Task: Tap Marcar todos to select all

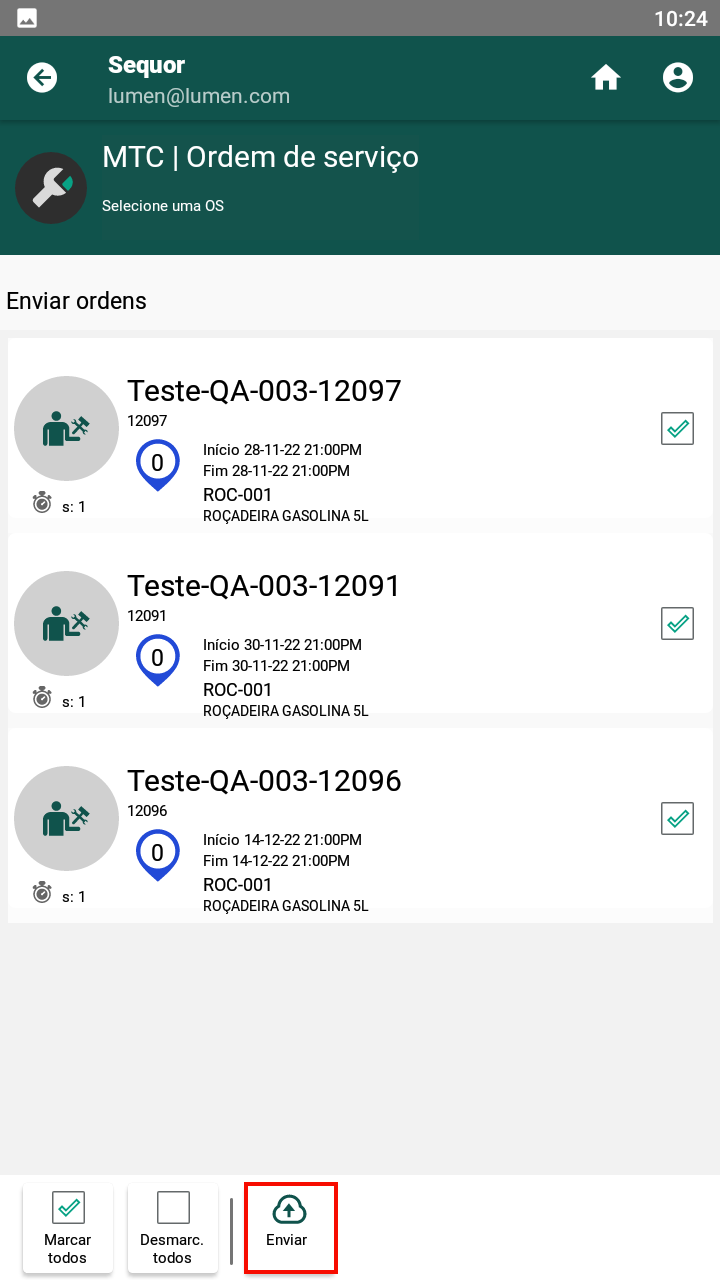Action: click(68, 1228)
